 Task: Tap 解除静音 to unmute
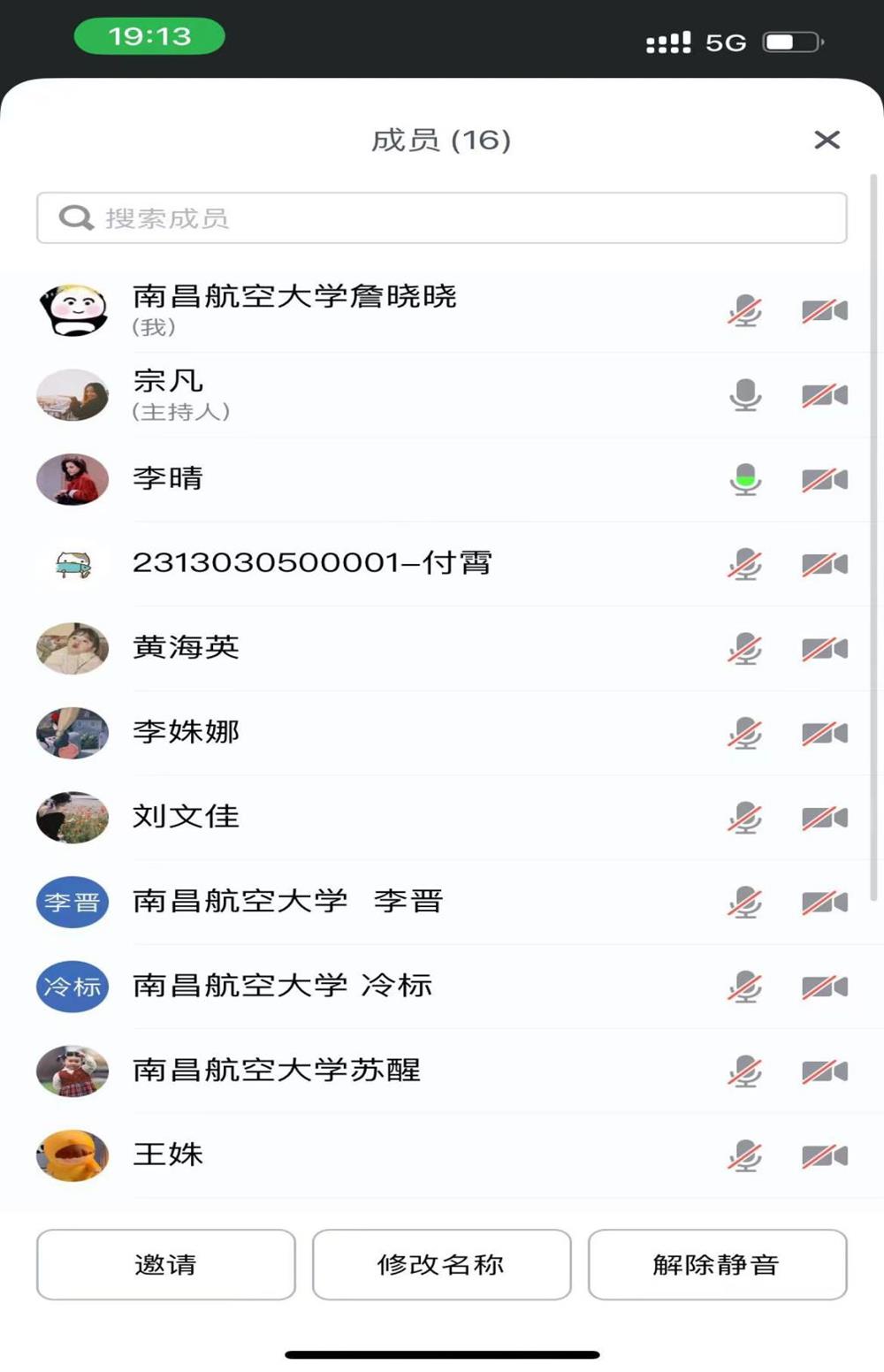click(717, 1264)
